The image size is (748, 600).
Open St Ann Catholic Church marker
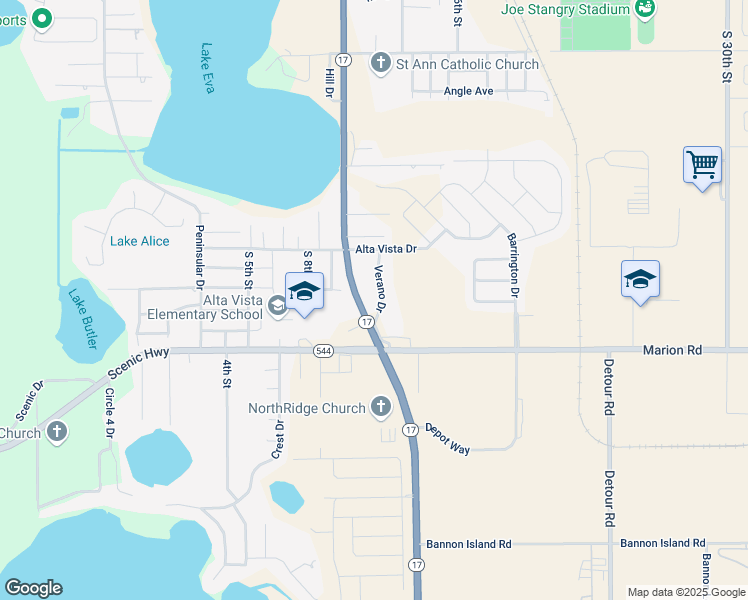[380, 64]
